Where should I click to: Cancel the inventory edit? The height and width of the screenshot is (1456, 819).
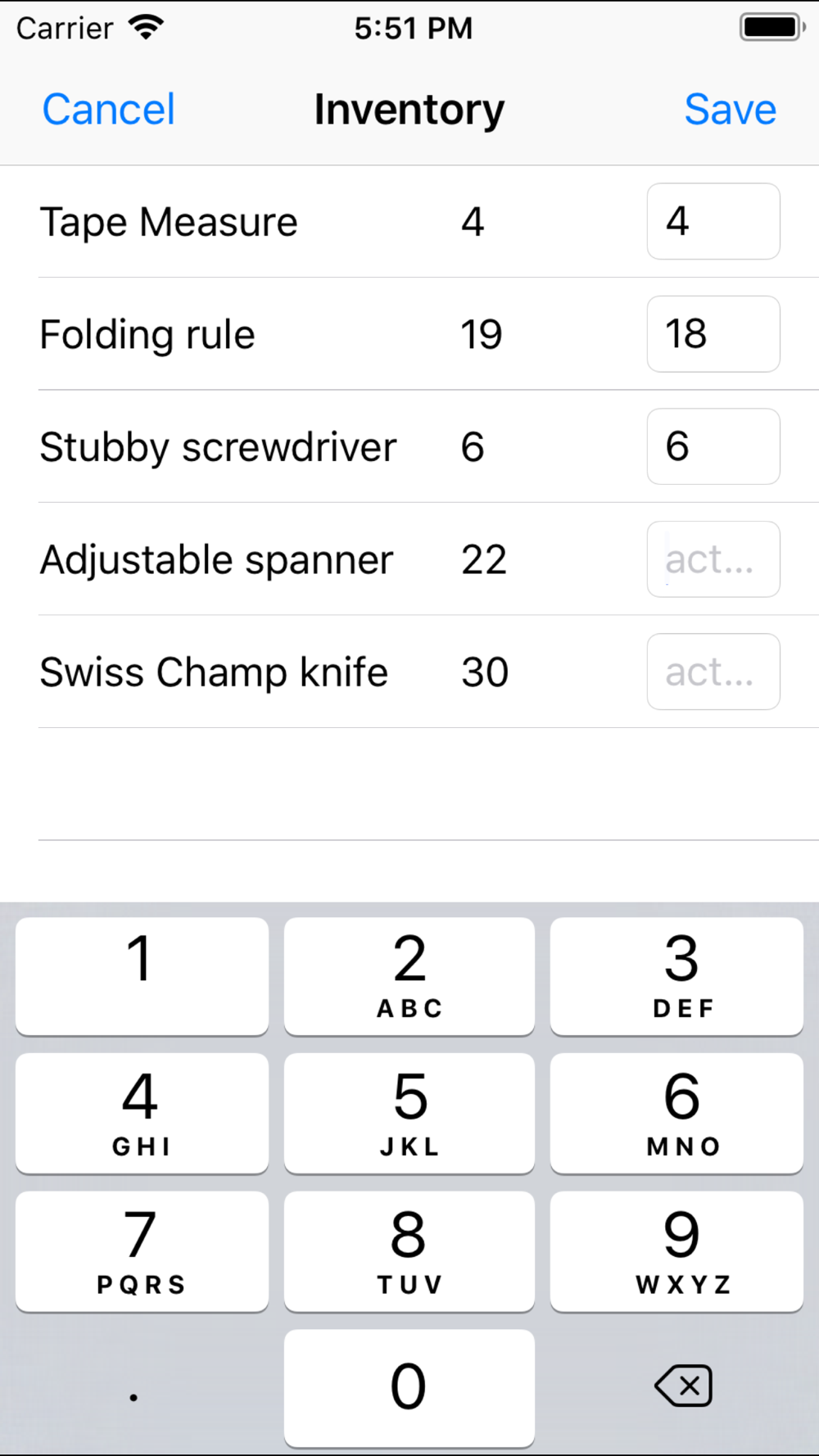tap(108, 110)
